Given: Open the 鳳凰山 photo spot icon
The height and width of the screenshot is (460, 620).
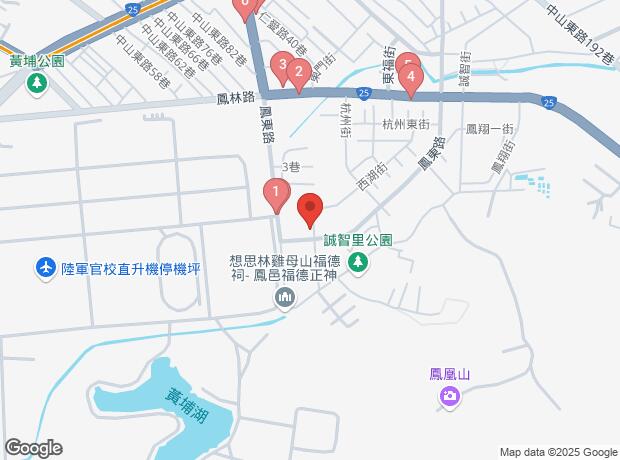Looking at the screenshot, I should [x=450, y=399].
